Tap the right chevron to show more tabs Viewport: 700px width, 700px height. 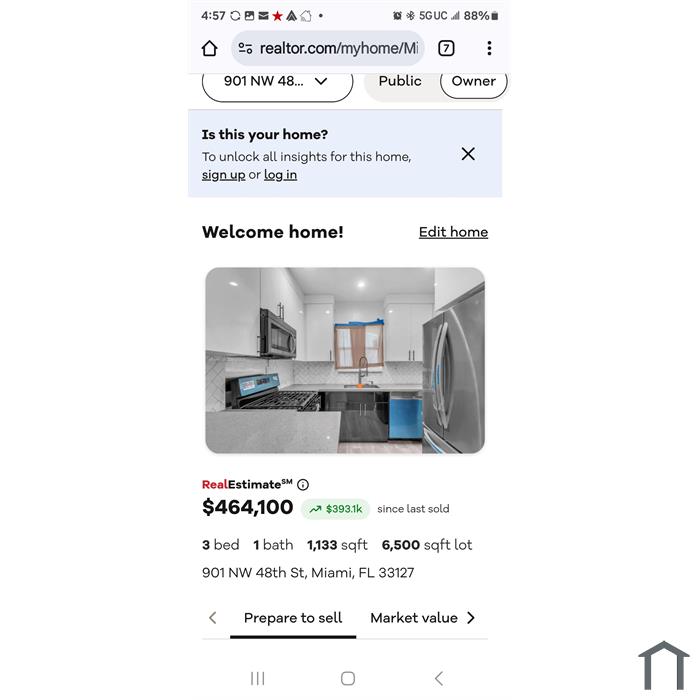[471, 618]
